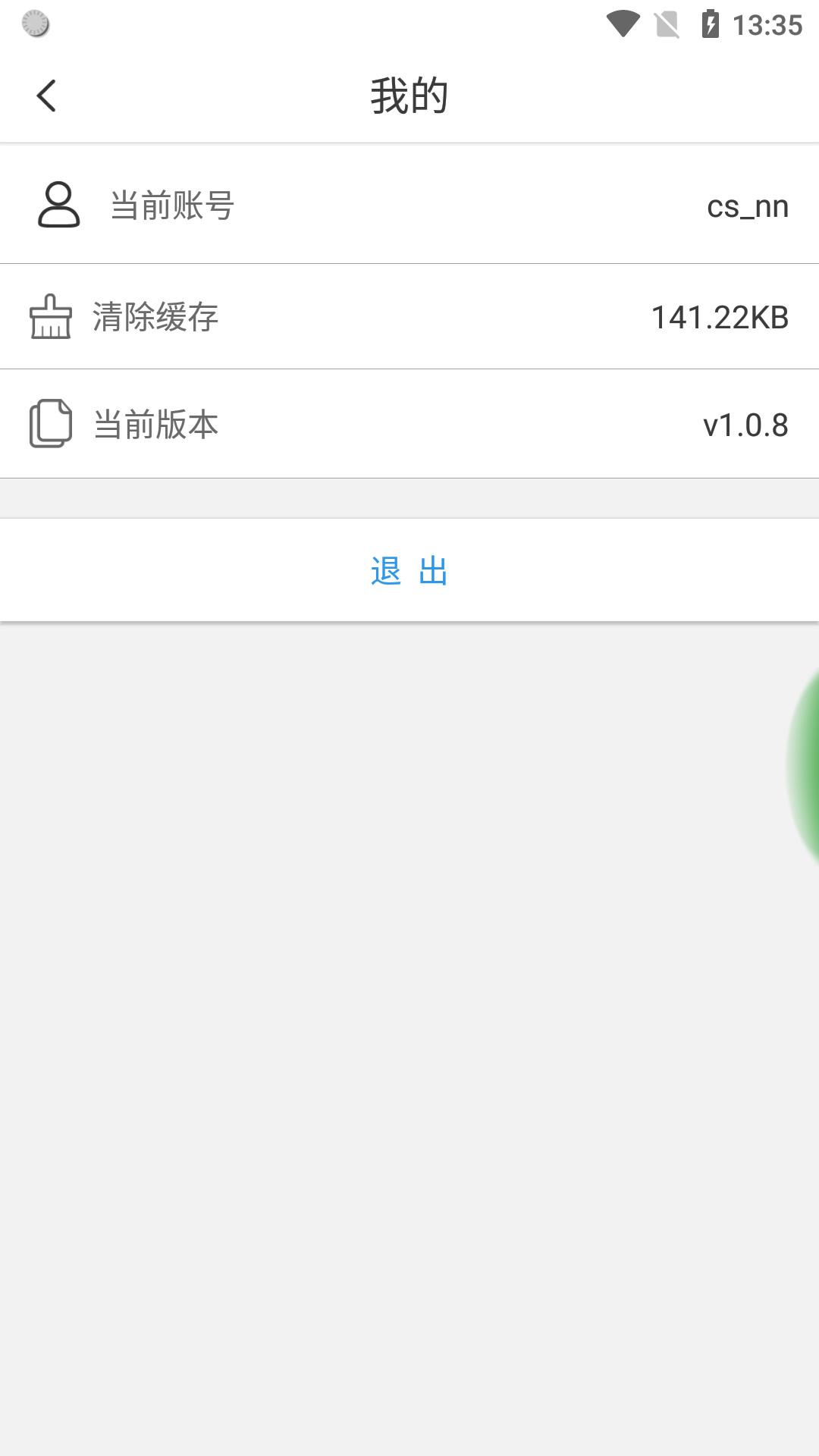
Task: Click the 清除缓存 label text
Action: tap(153, 316)
